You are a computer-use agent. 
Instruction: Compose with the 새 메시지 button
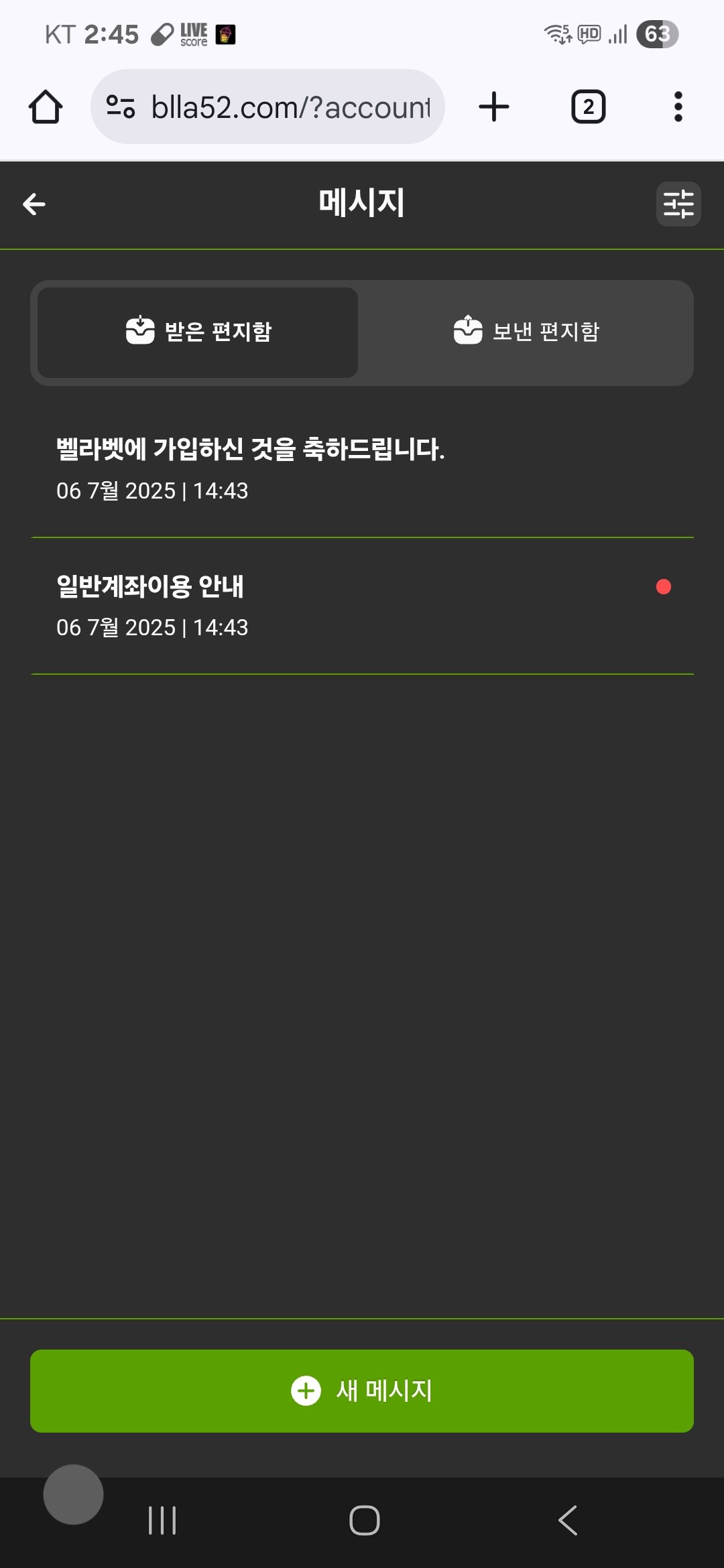362,1390
